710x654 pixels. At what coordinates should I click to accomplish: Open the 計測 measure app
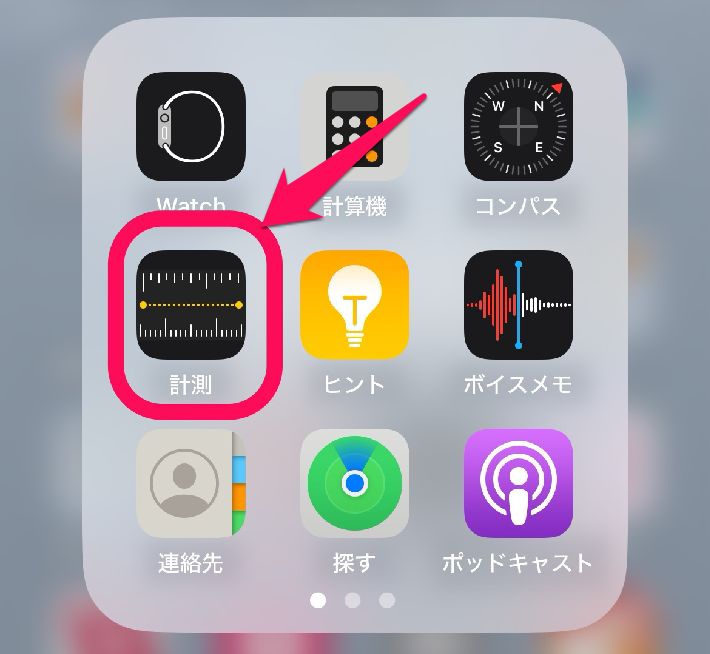coord(191,304)
